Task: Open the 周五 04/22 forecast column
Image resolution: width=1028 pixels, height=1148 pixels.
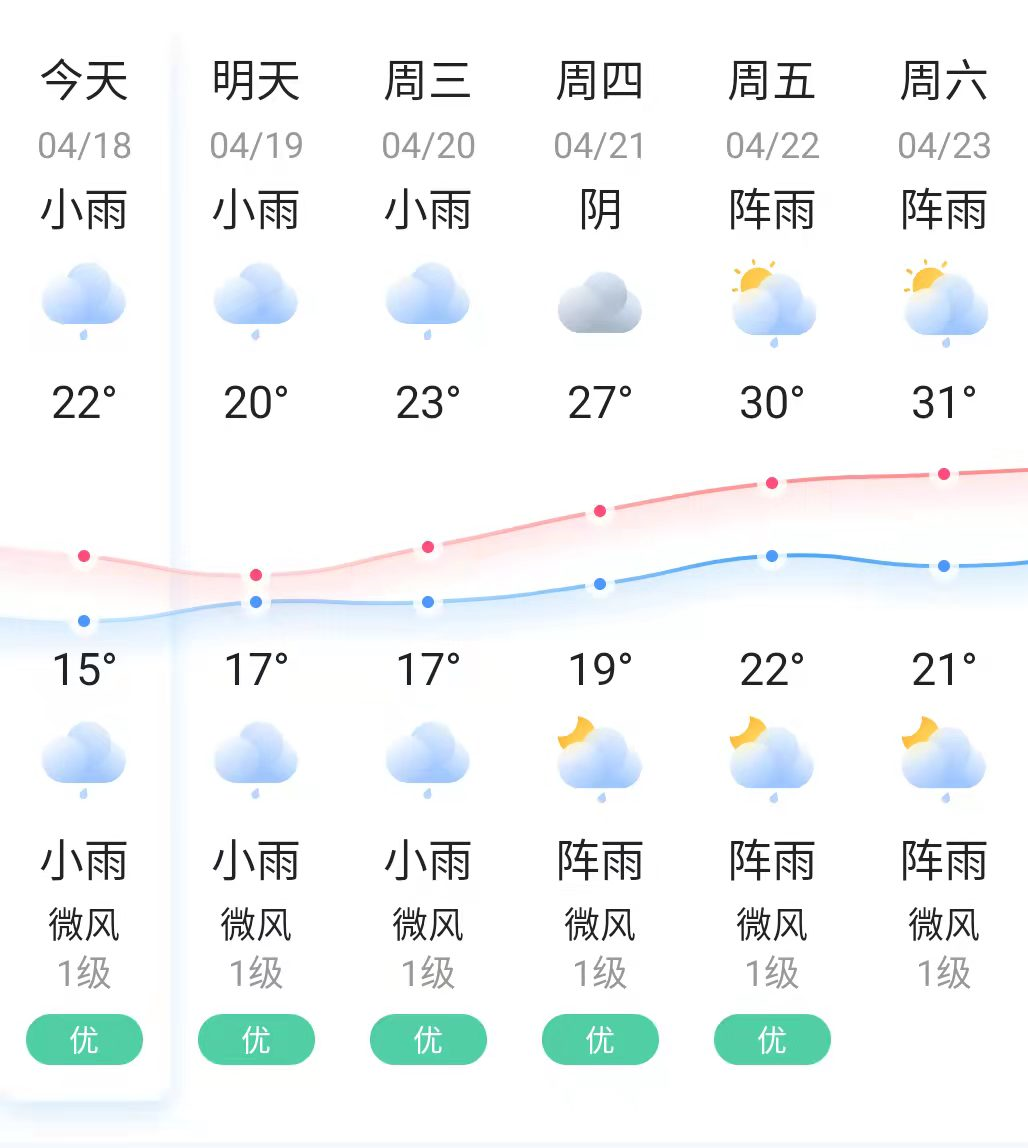Action: (x=772, y=110)
